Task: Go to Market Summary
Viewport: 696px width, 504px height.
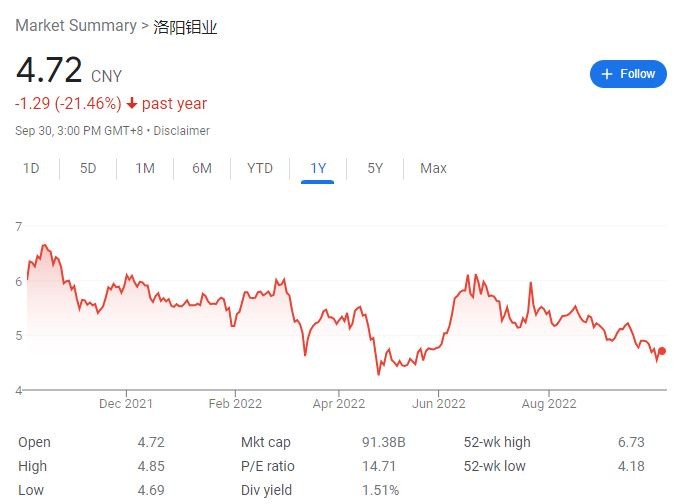Action: point(75,26)
